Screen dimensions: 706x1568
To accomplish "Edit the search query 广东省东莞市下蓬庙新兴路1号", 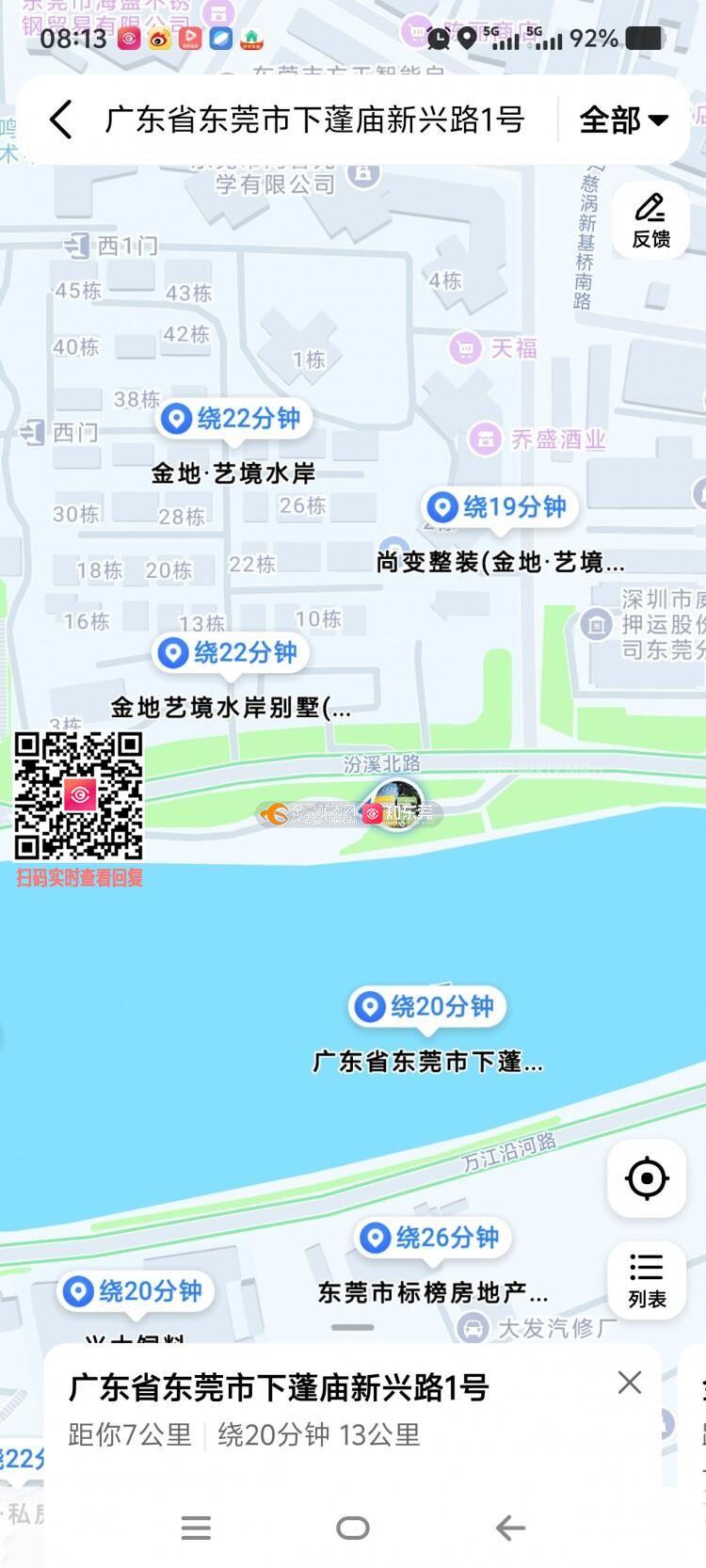I will [314, 120].
